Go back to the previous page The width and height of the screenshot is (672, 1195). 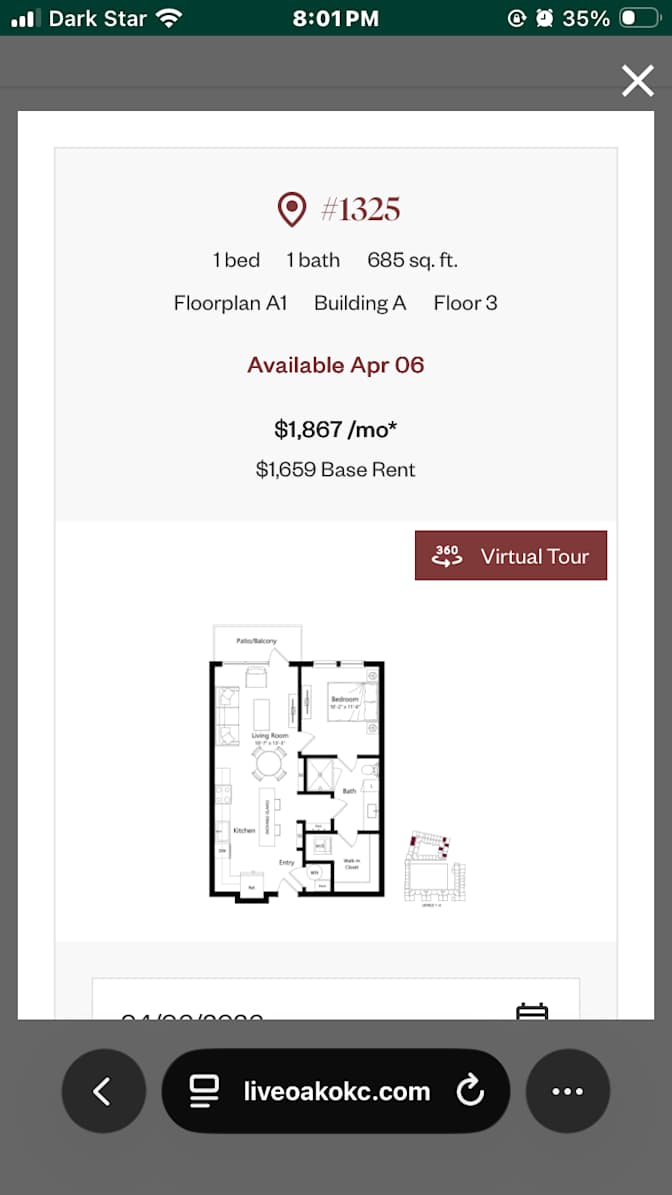pyautogui.click(x=103, y=1091)
